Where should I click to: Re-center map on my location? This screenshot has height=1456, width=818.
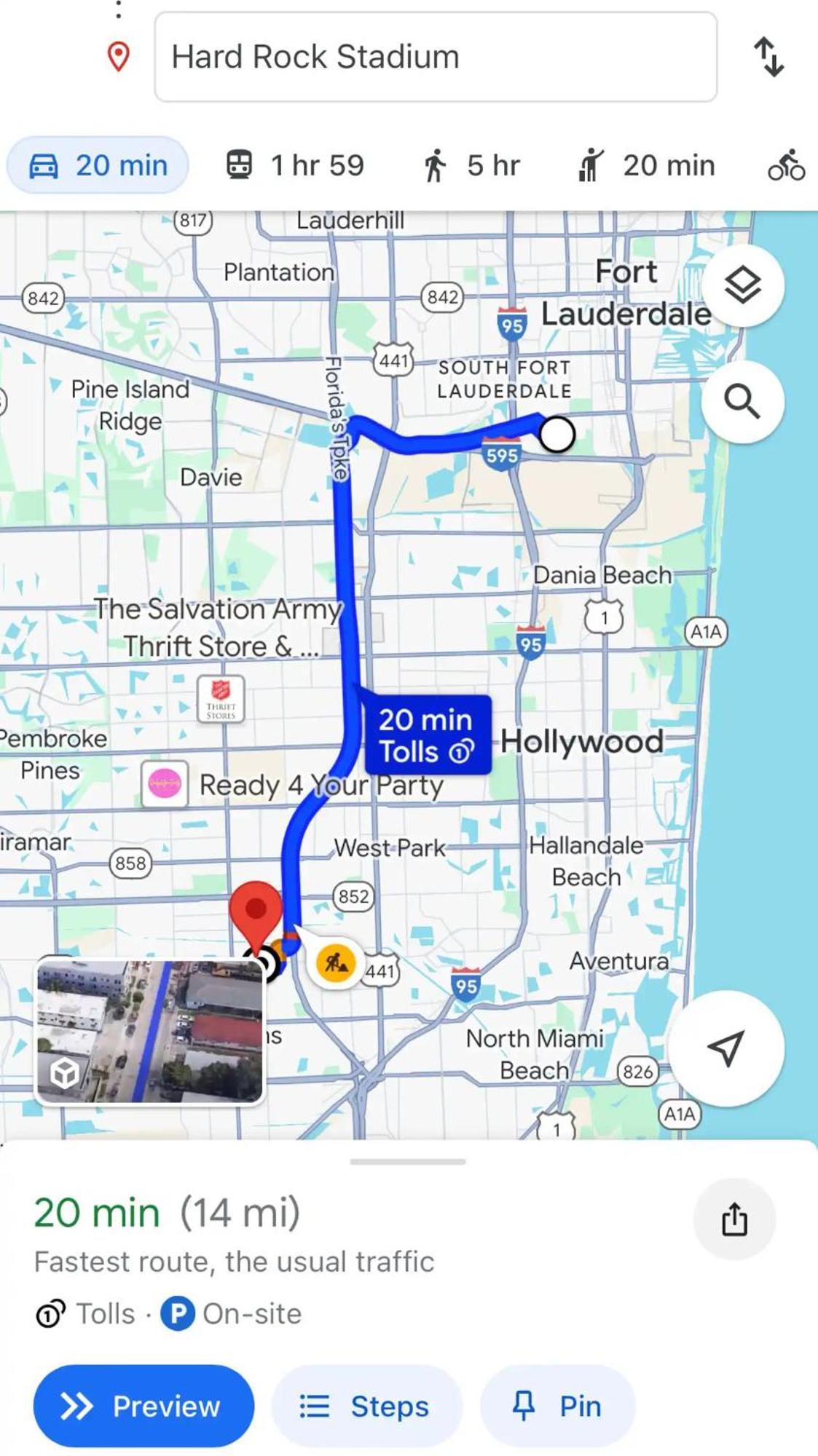click(726, 1048)
